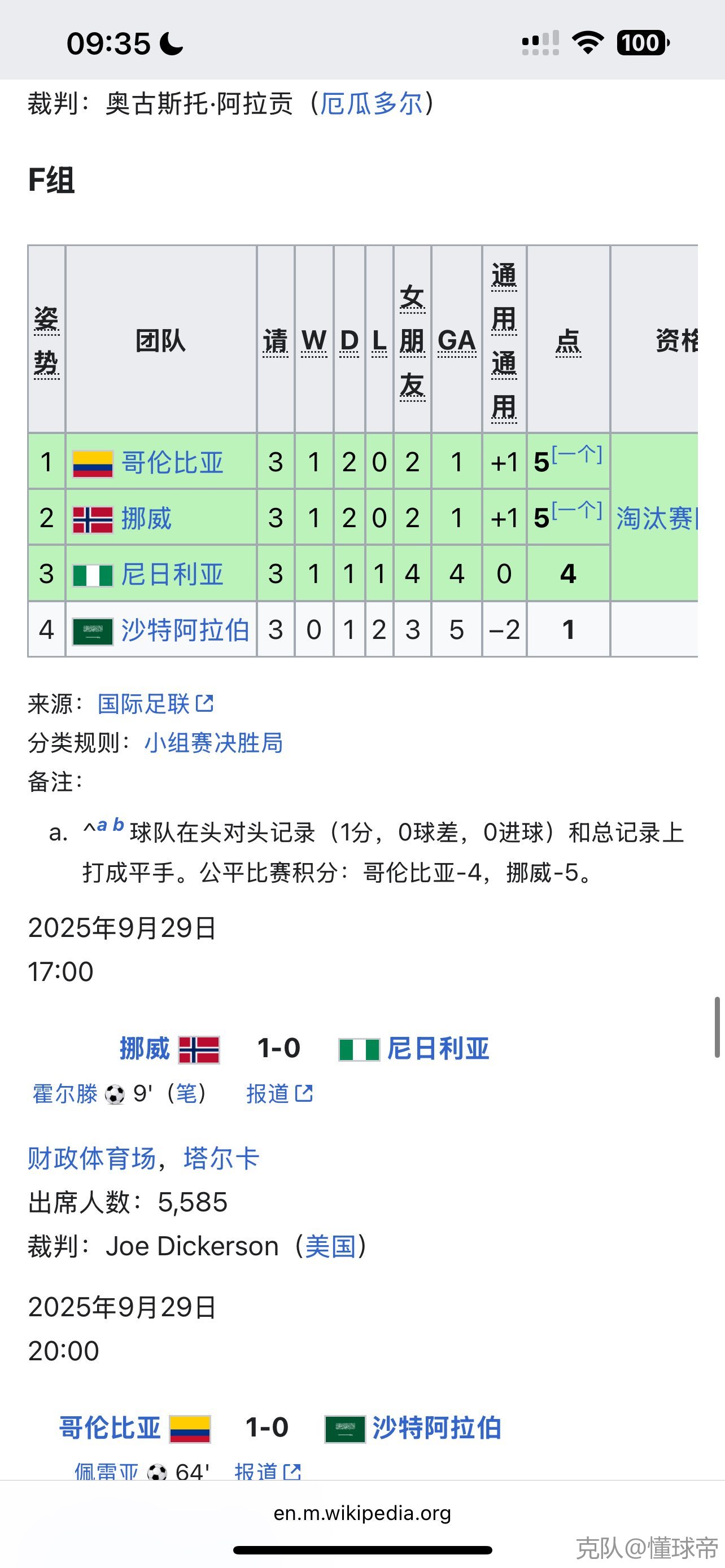
Task: View goalscorer 霍尔滕's page
Action: click(64, 1094)
